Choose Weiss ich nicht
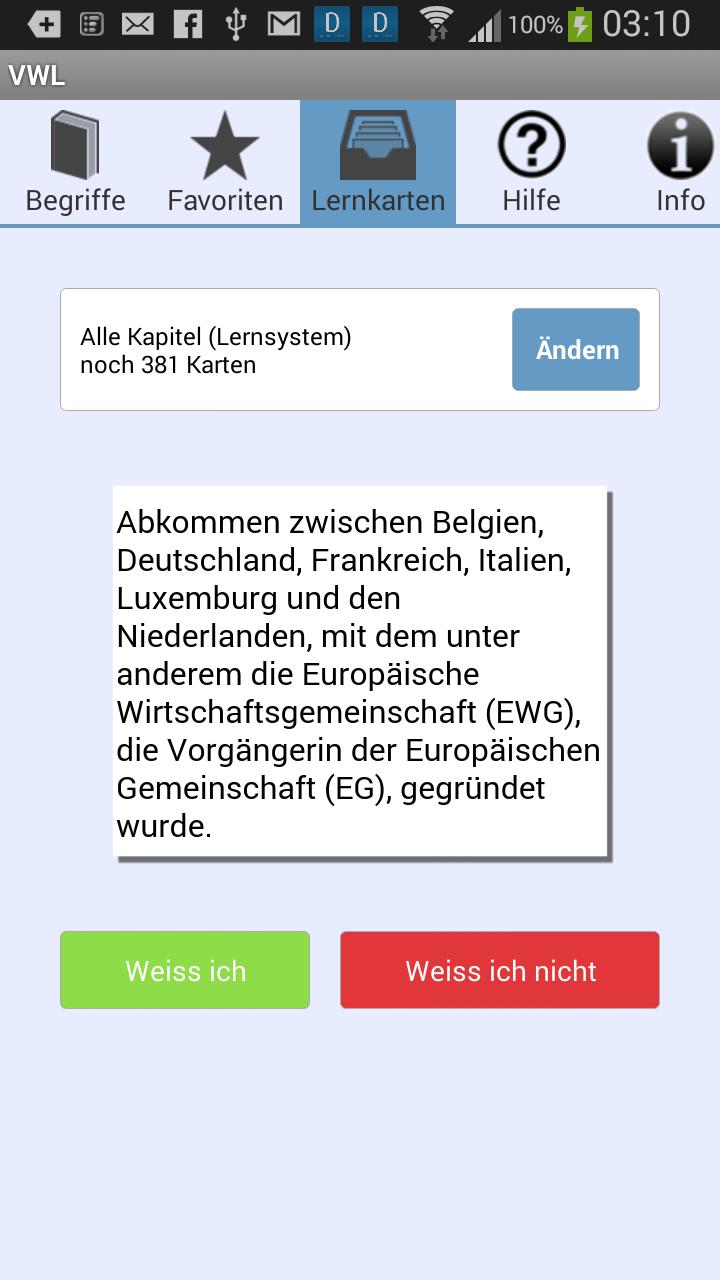The height and width of the screenshot is (1280, 720). pos(500,970)
